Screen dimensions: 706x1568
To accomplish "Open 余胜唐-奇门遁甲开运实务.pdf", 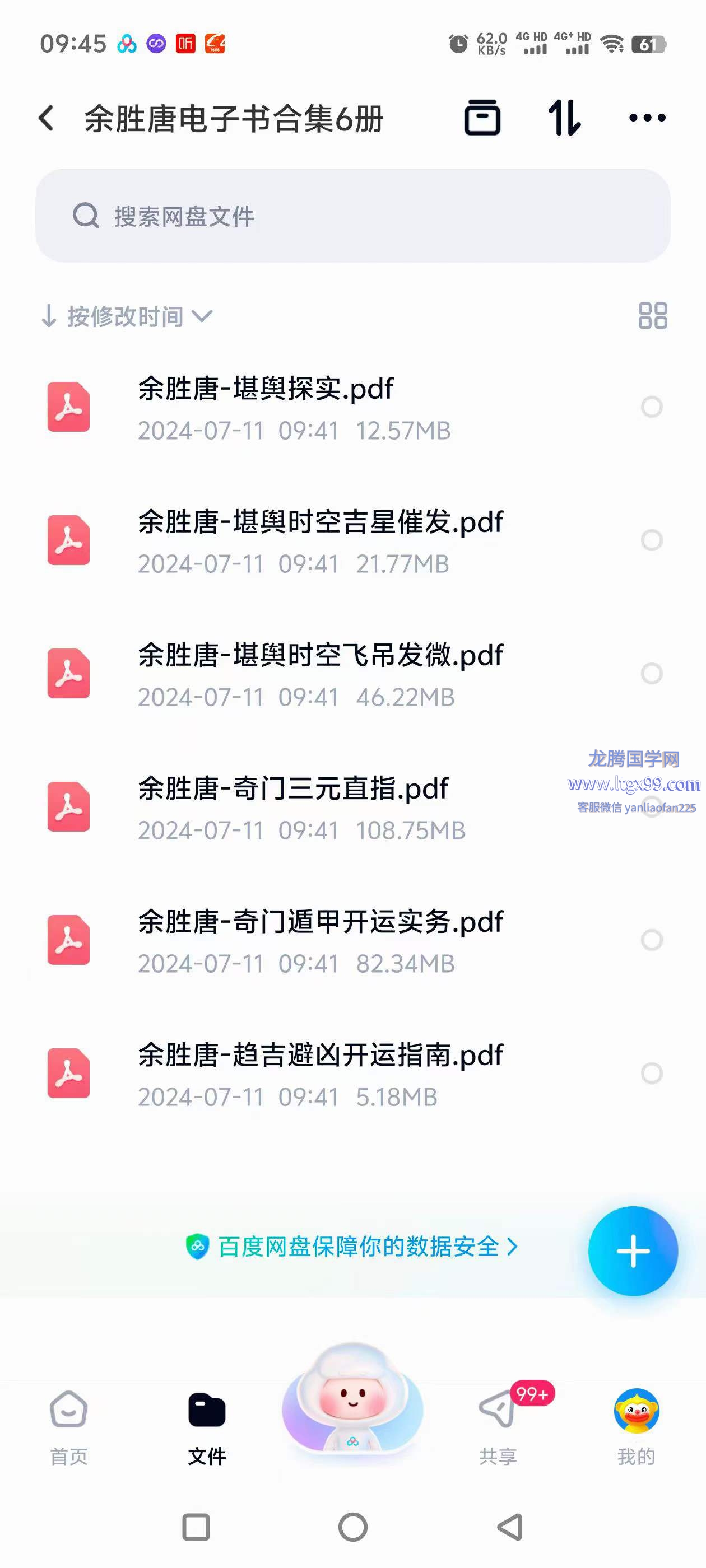I will coord(320,940).
